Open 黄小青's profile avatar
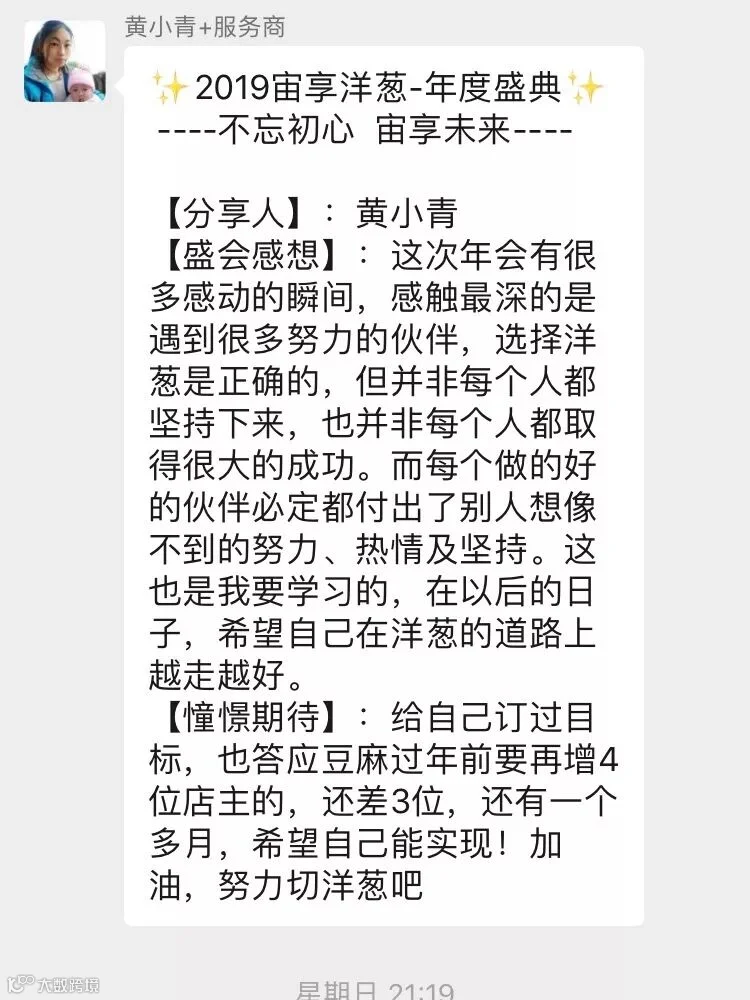This screenshot has width=750, height=1000. point(64,61)
